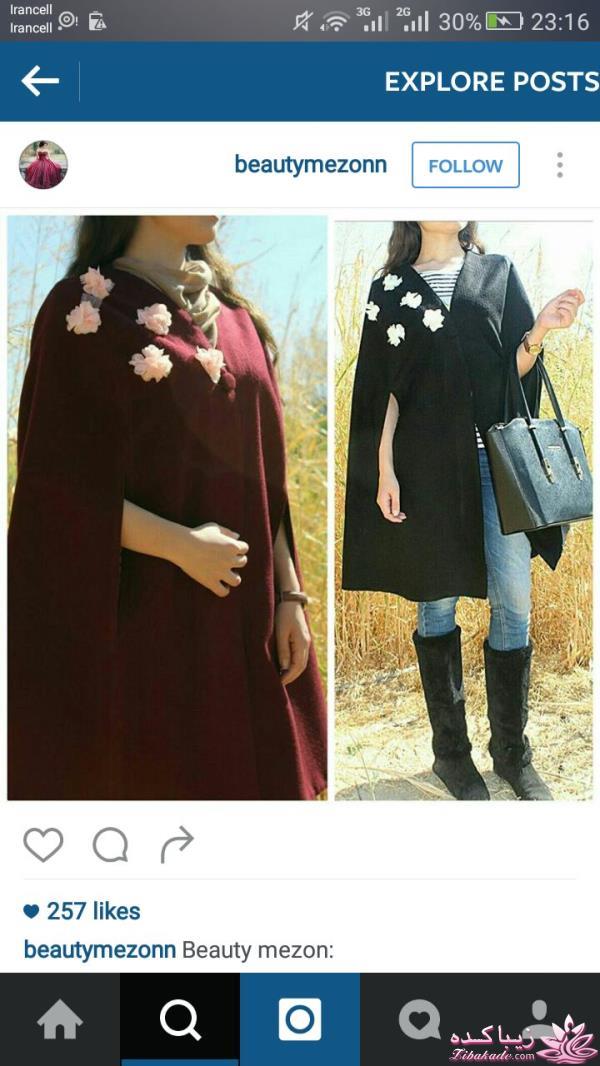Open the Search and Explore tab
Image resolution: width=600 pixels, height=1066 pixels.
(x=180, y=1019)
